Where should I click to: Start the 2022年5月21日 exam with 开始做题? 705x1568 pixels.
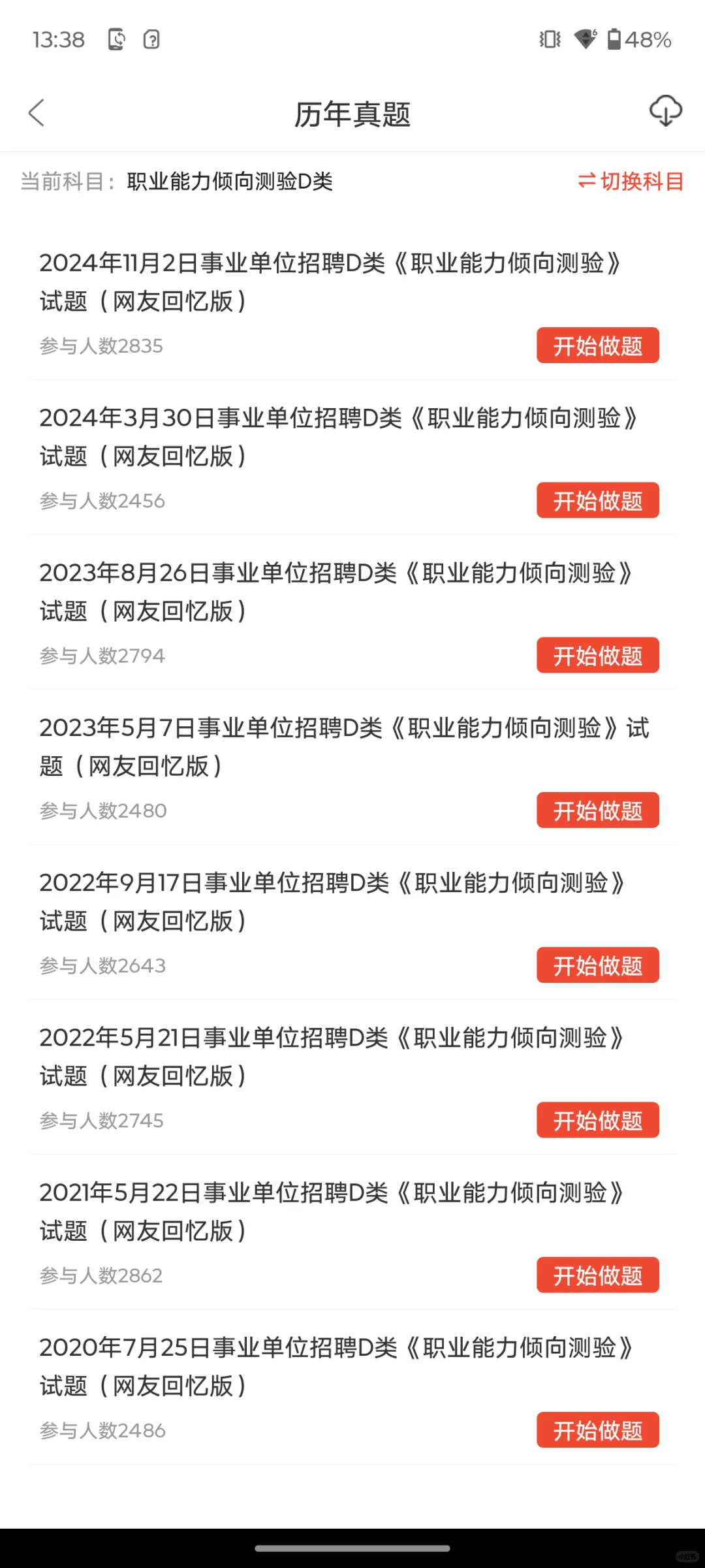(x=597, y=1120)
